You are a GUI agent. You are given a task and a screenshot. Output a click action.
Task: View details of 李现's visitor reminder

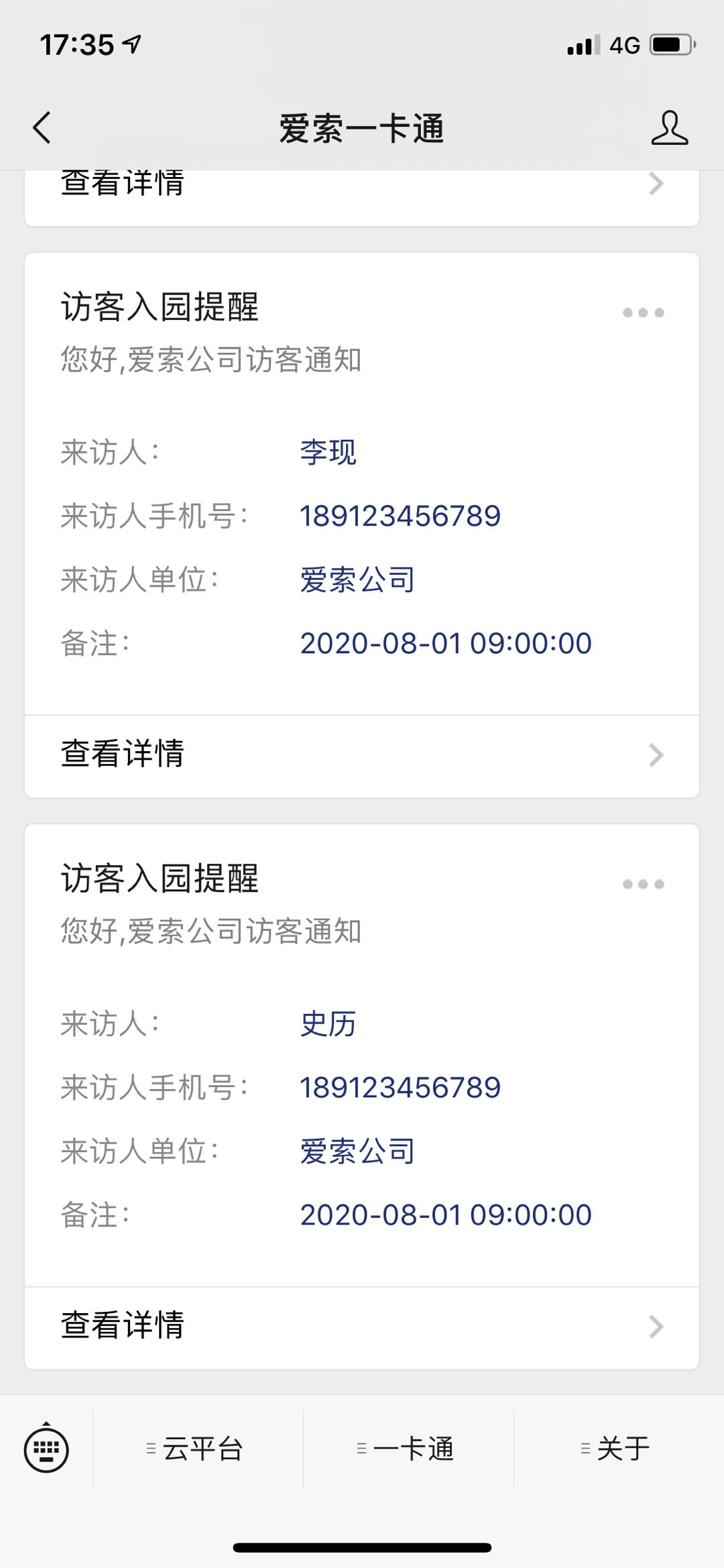coord(362,756)
